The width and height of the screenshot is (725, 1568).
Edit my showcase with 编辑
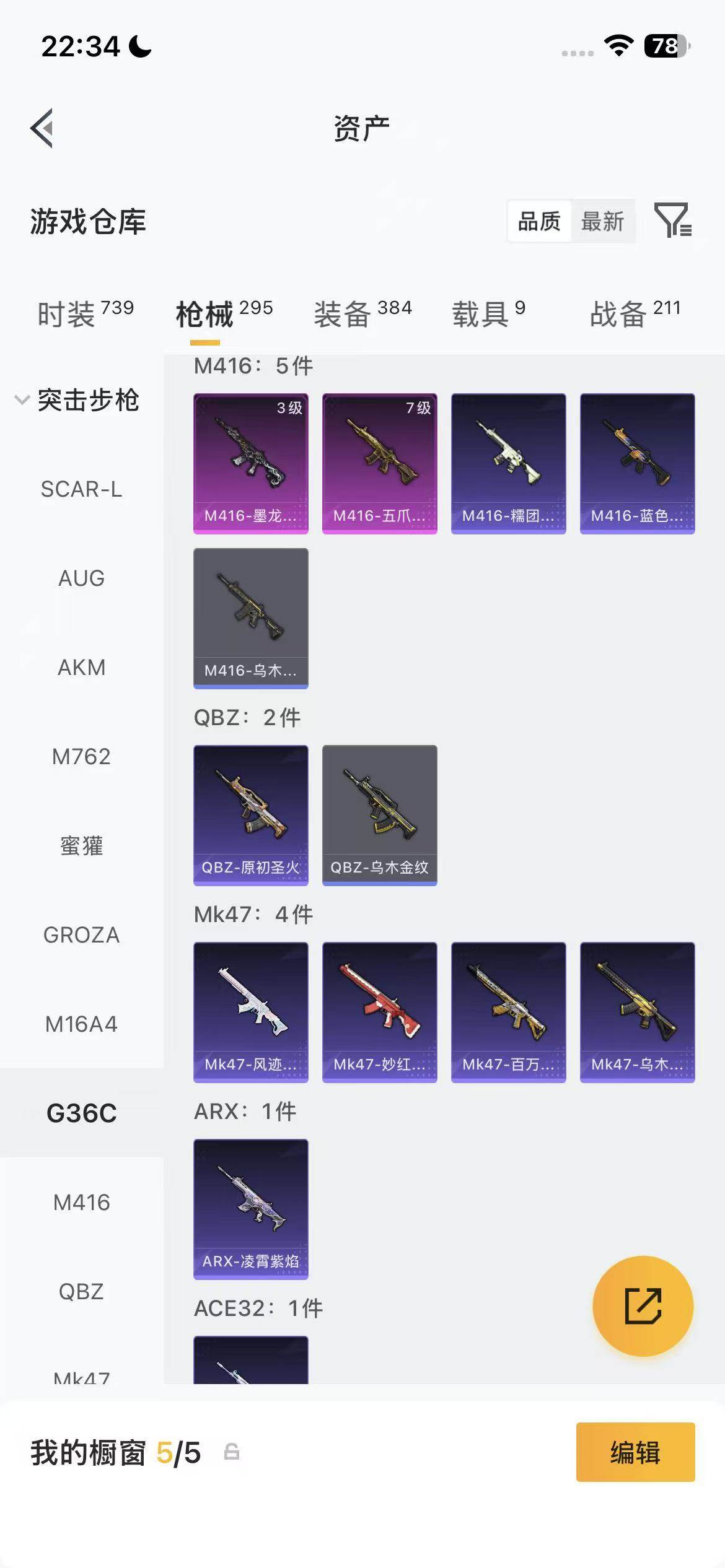click(635, 1452)
